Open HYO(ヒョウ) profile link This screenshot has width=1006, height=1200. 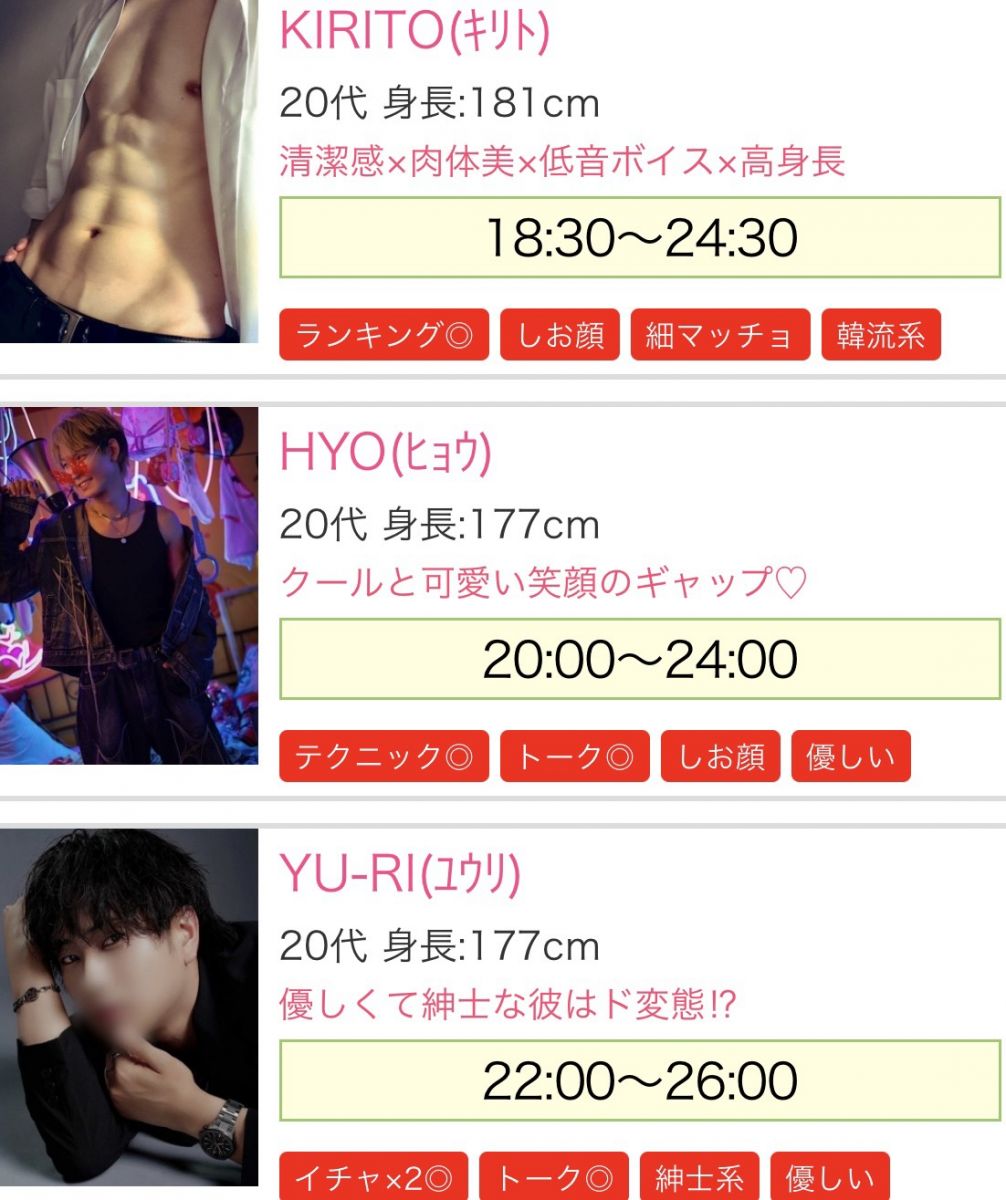click(386, 454)
